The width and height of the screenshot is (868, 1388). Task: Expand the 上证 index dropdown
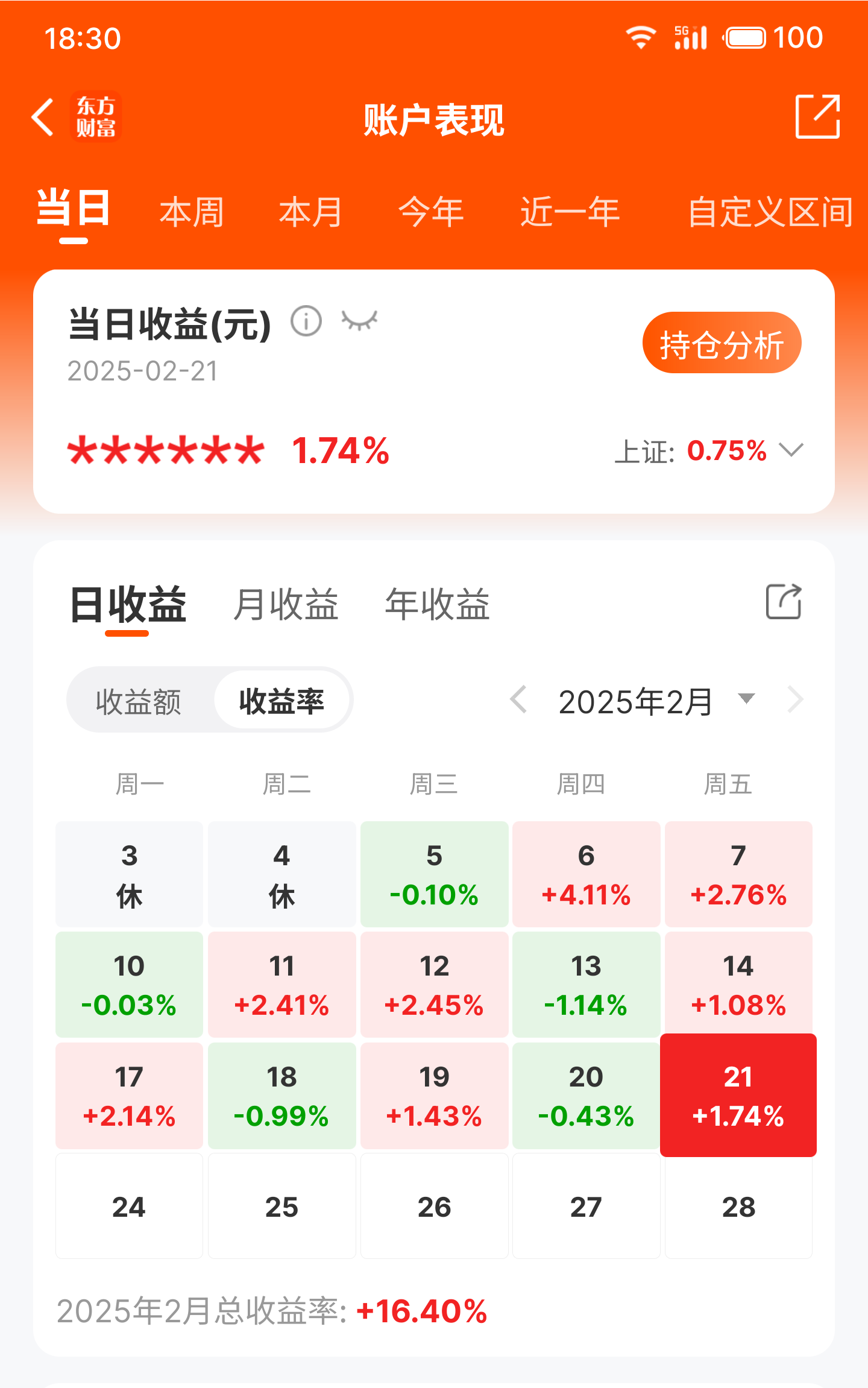tap(791, 450)
